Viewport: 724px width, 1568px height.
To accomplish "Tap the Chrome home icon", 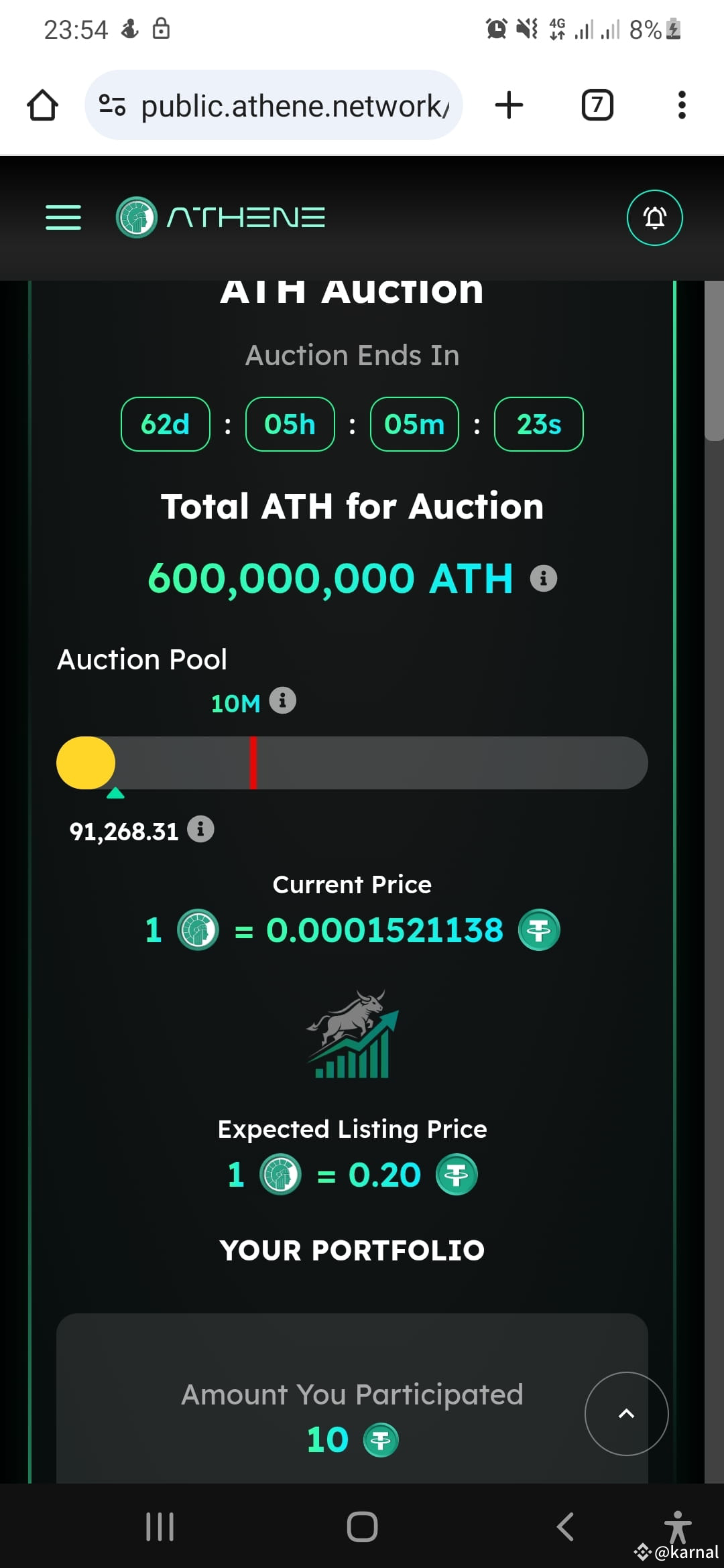I will pyautogui.click(x=42, y=104).
